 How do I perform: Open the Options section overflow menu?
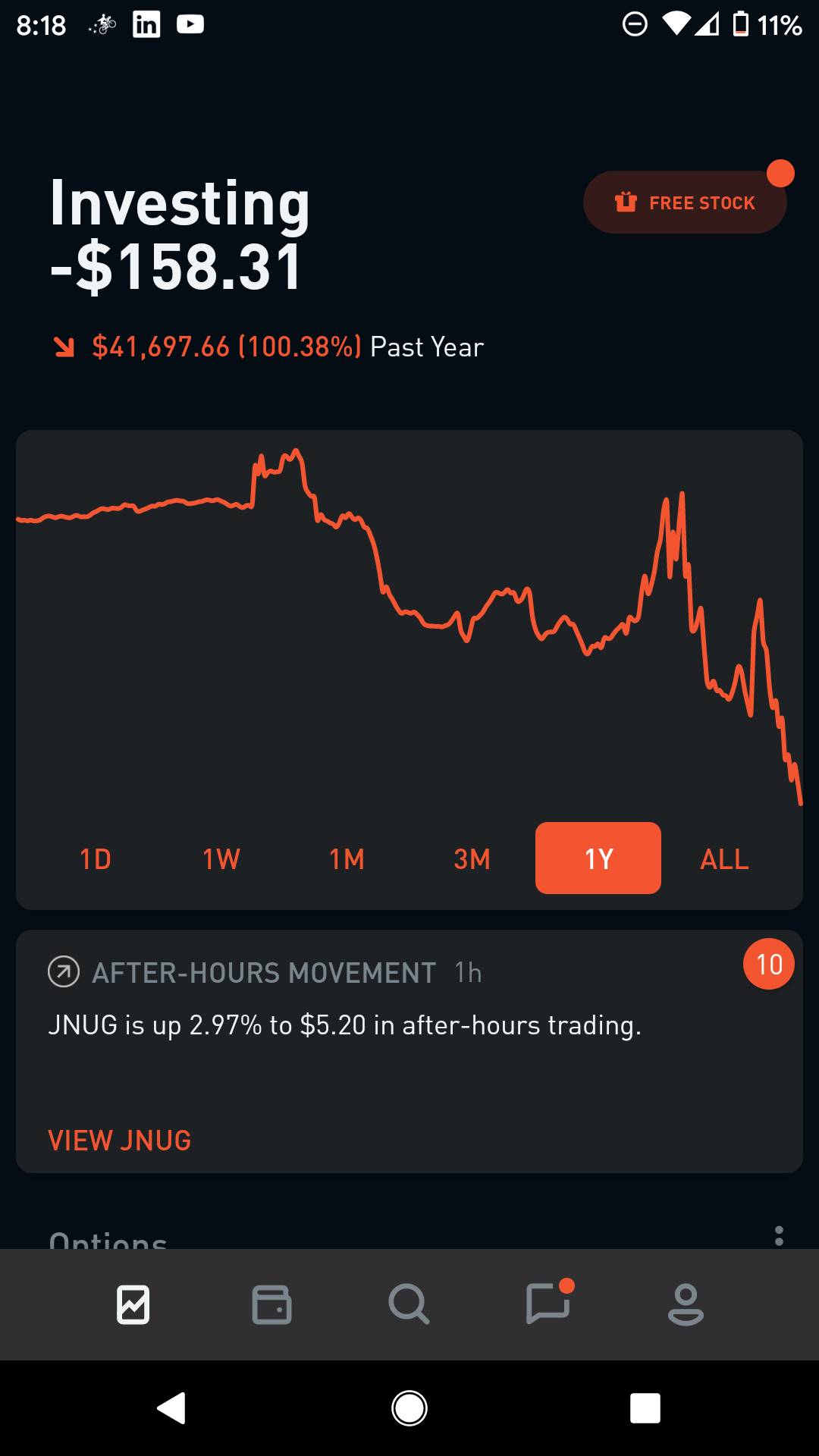[778, 1232]
